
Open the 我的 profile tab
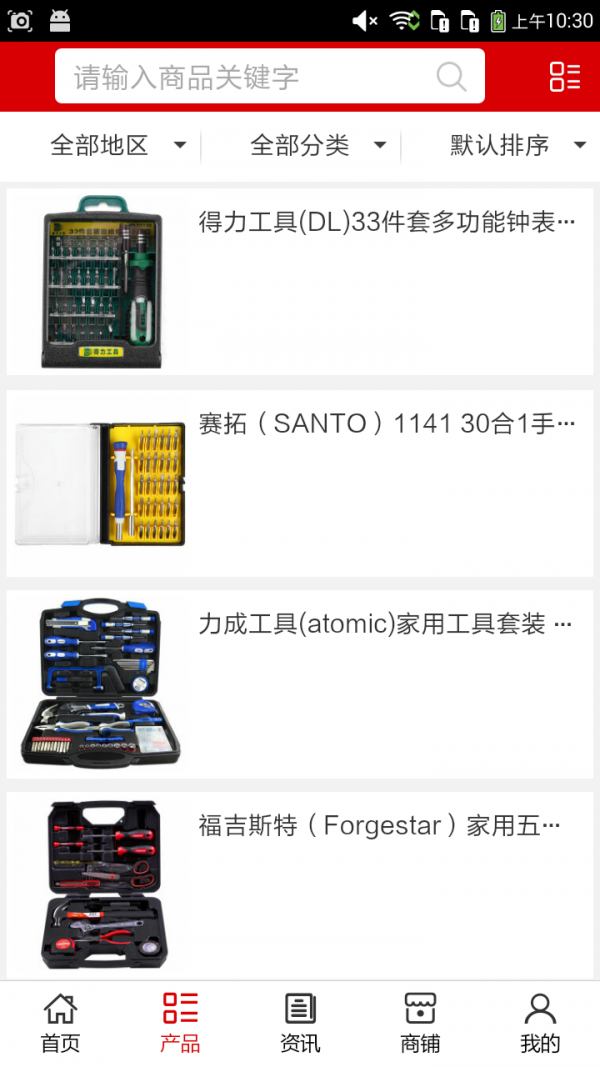(540, 1023)
